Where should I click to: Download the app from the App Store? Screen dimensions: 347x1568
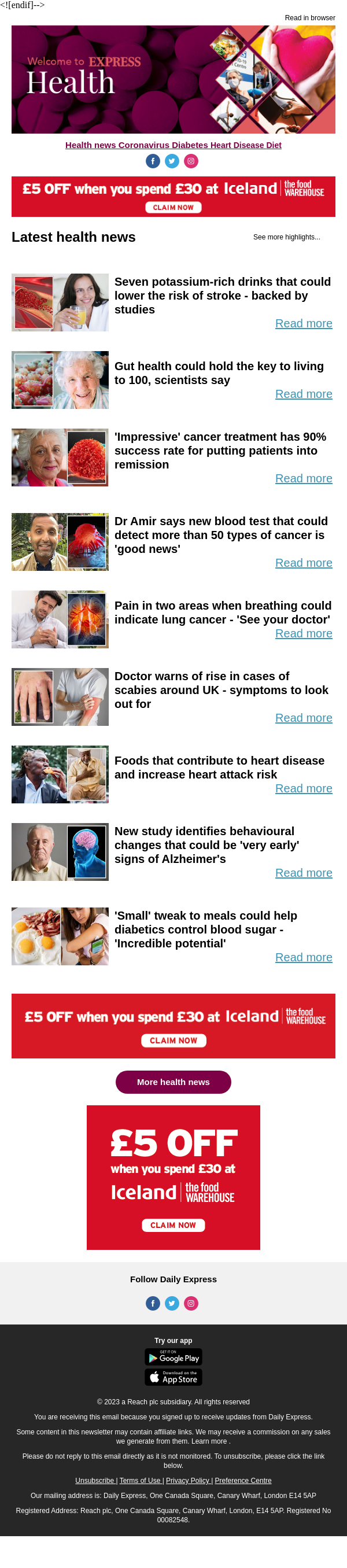(x=173, y=1378)
